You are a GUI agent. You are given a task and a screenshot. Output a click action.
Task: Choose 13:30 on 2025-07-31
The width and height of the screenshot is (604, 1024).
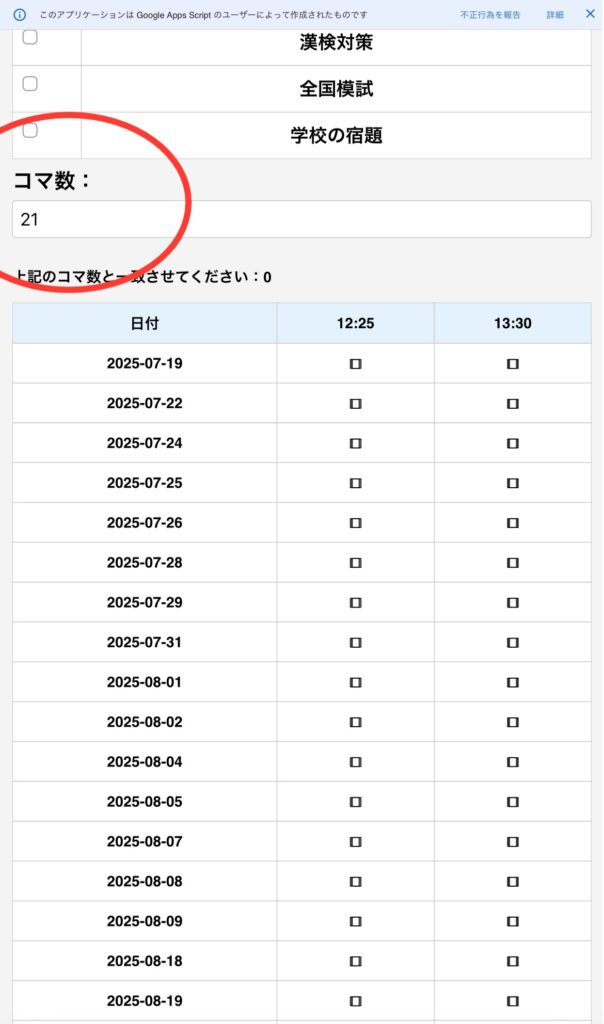click(x=512, y=643)
